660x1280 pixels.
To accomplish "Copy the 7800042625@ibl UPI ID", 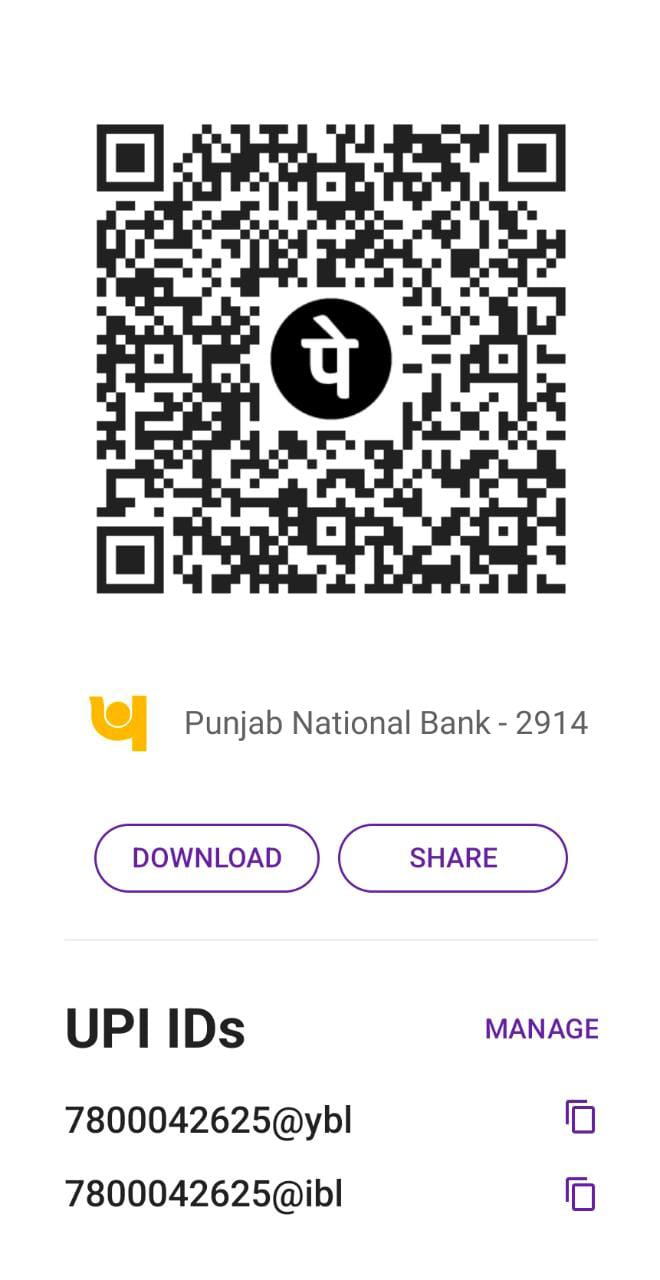I will coord(580,1194).
